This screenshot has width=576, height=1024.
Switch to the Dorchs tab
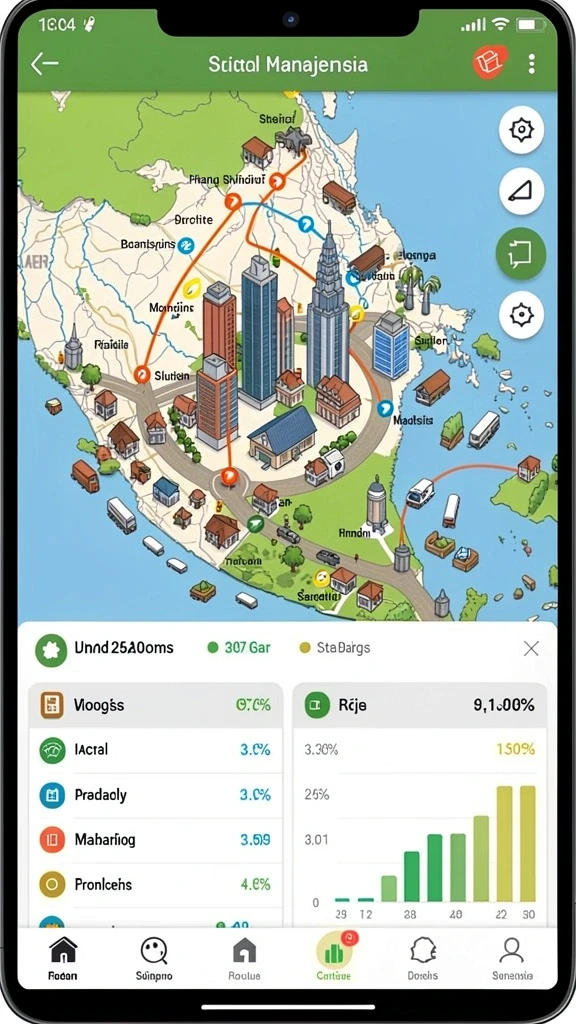(x=423, y=958)
